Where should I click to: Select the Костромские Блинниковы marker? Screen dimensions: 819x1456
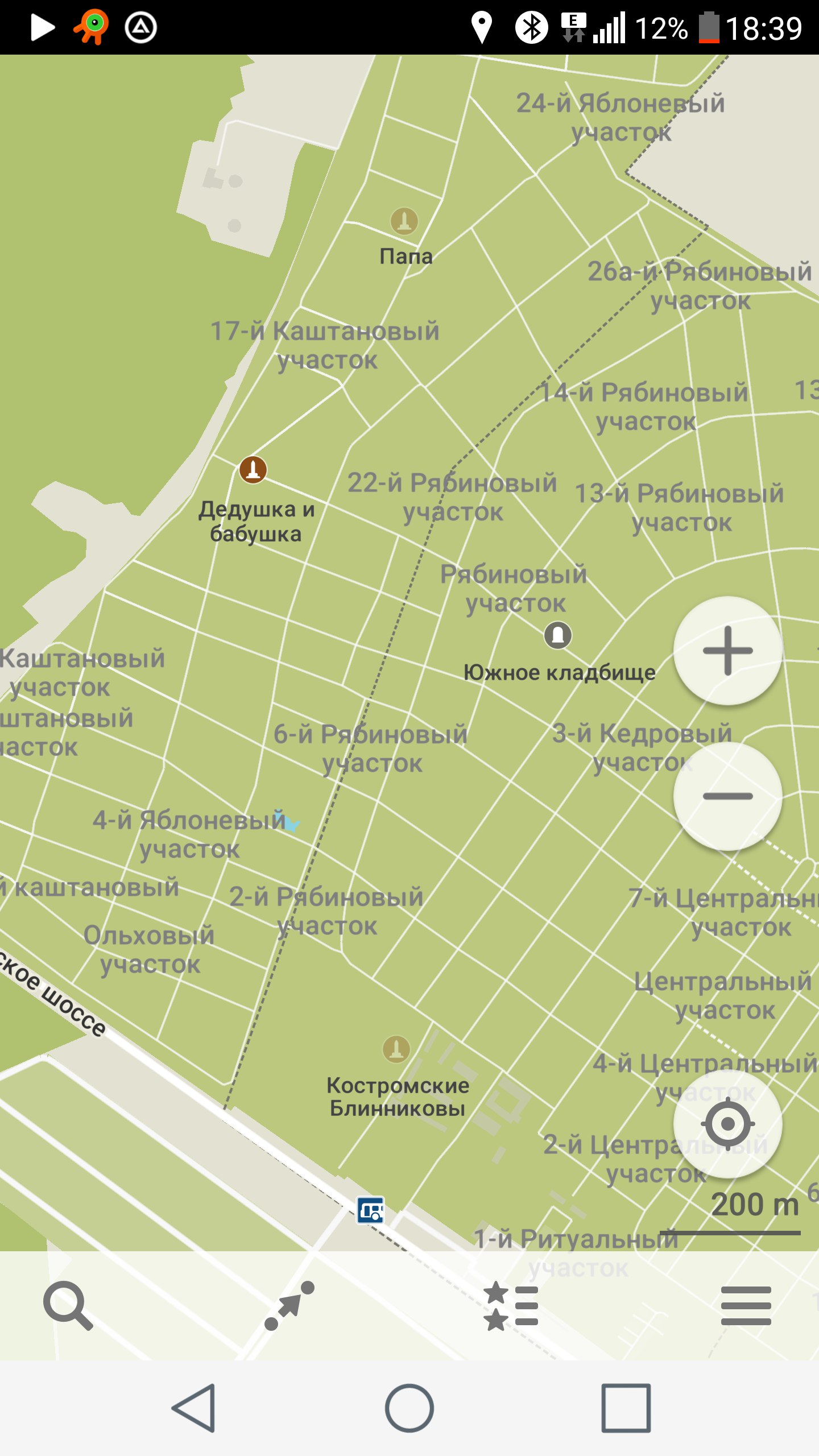click(x=396, y=1049)
